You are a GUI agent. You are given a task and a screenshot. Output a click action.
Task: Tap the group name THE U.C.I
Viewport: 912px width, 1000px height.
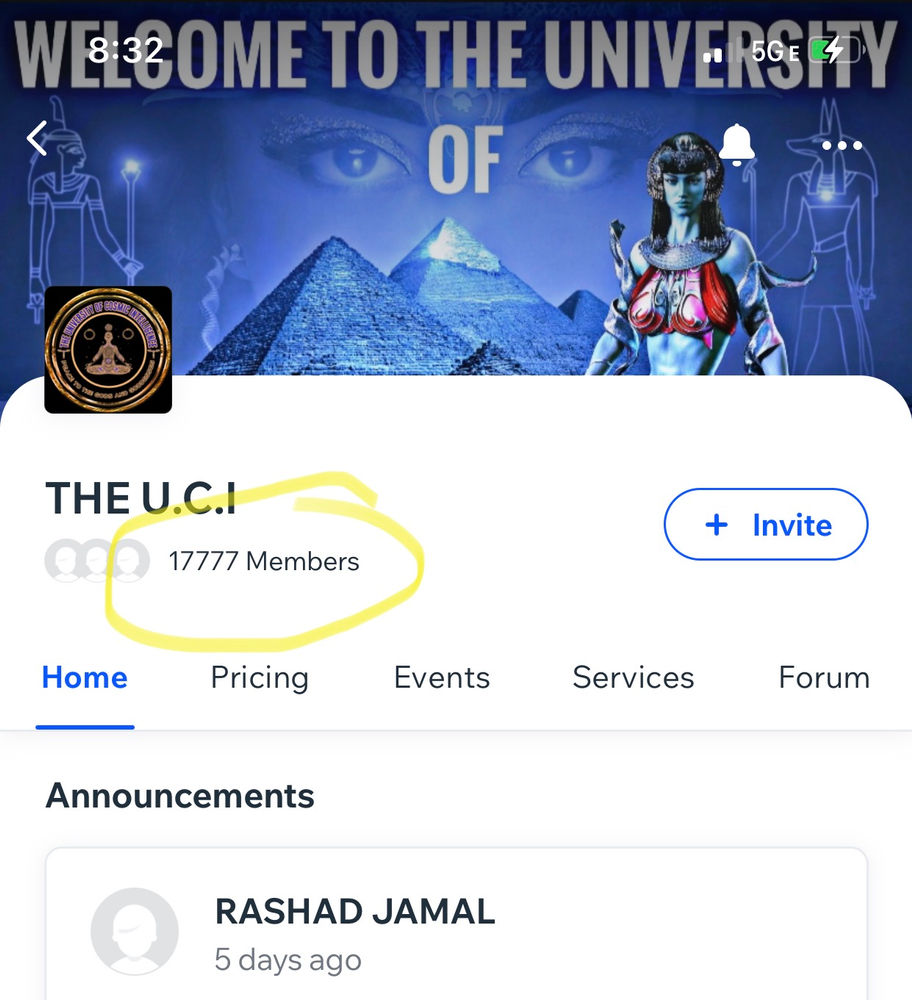(141, 498)
